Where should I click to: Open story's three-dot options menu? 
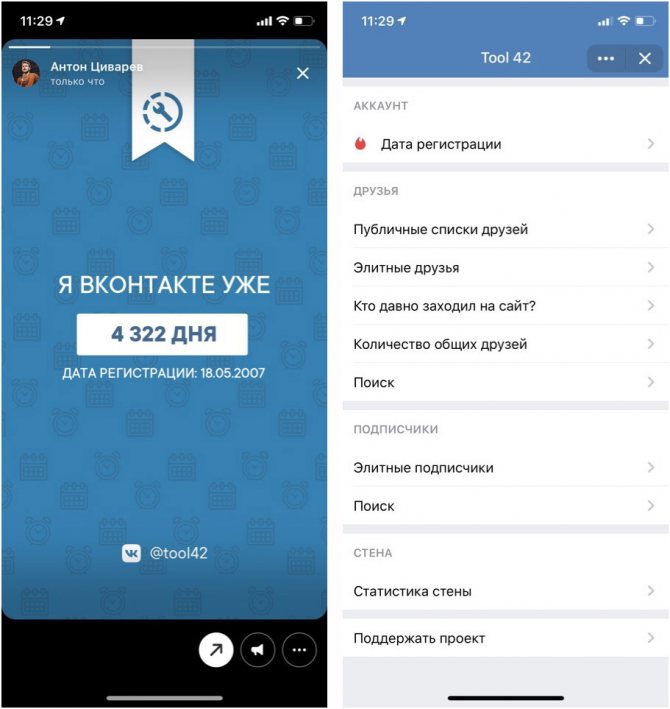299,651
